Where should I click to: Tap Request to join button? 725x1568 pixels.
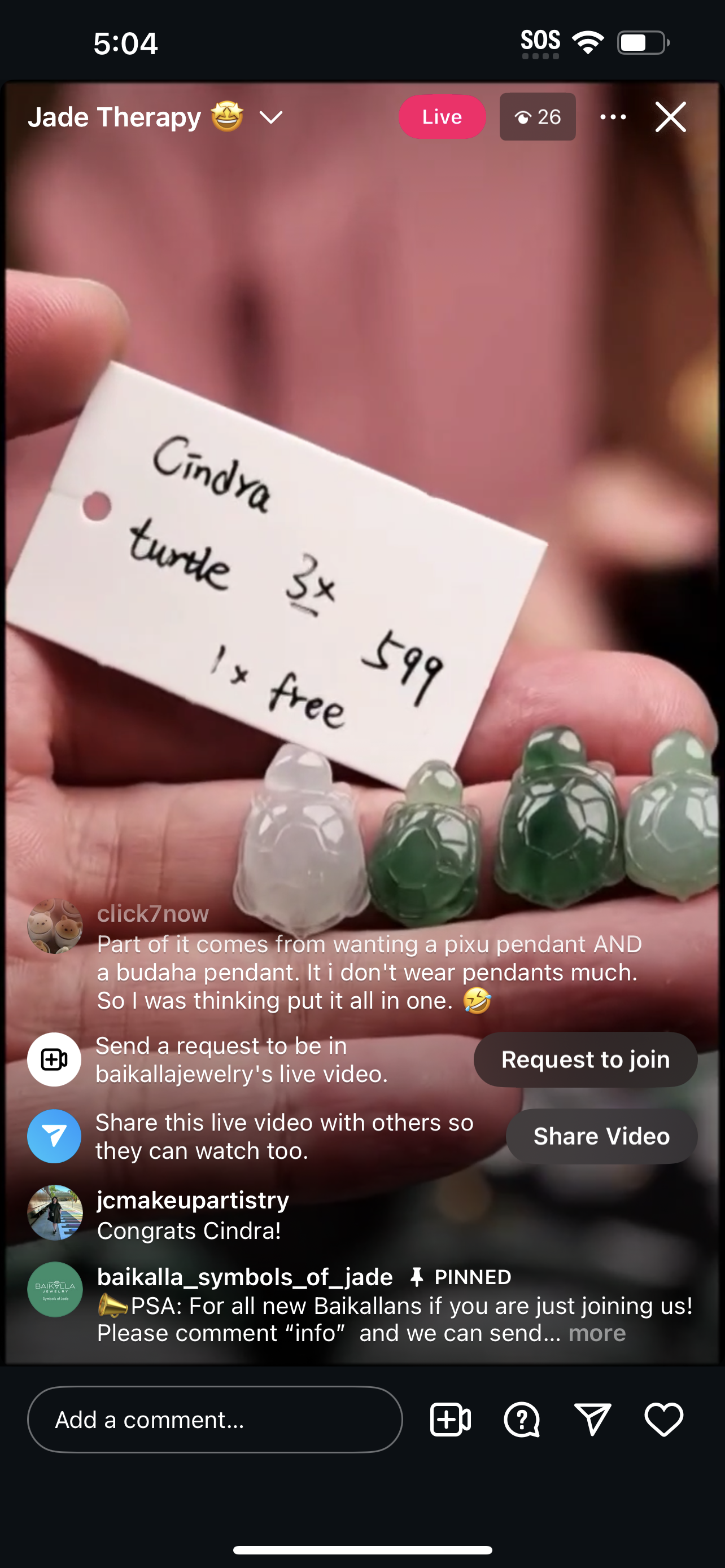pos(585,1059)
